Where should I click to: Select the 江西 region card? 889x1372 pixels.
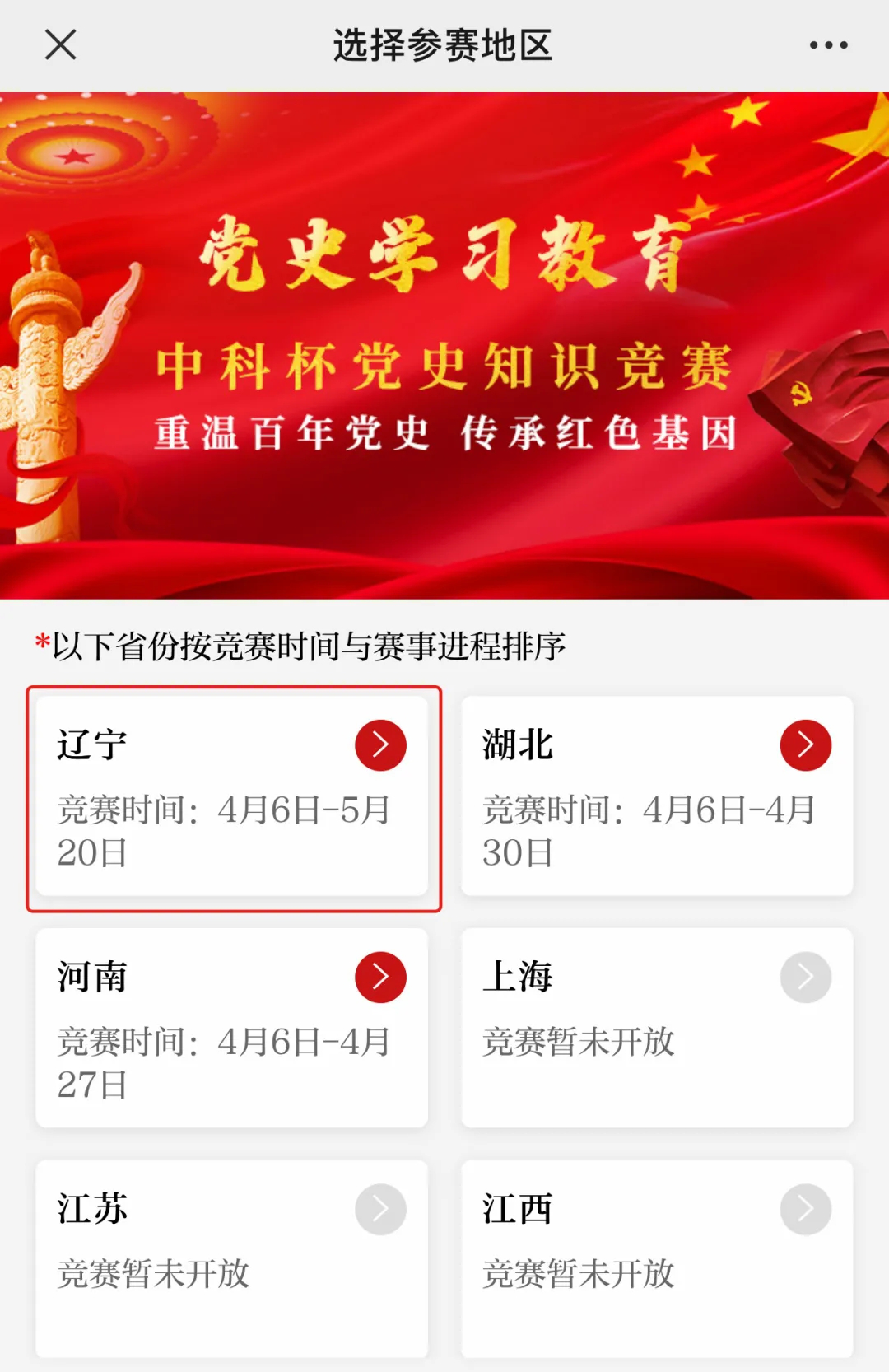[x=657, y=1258]
